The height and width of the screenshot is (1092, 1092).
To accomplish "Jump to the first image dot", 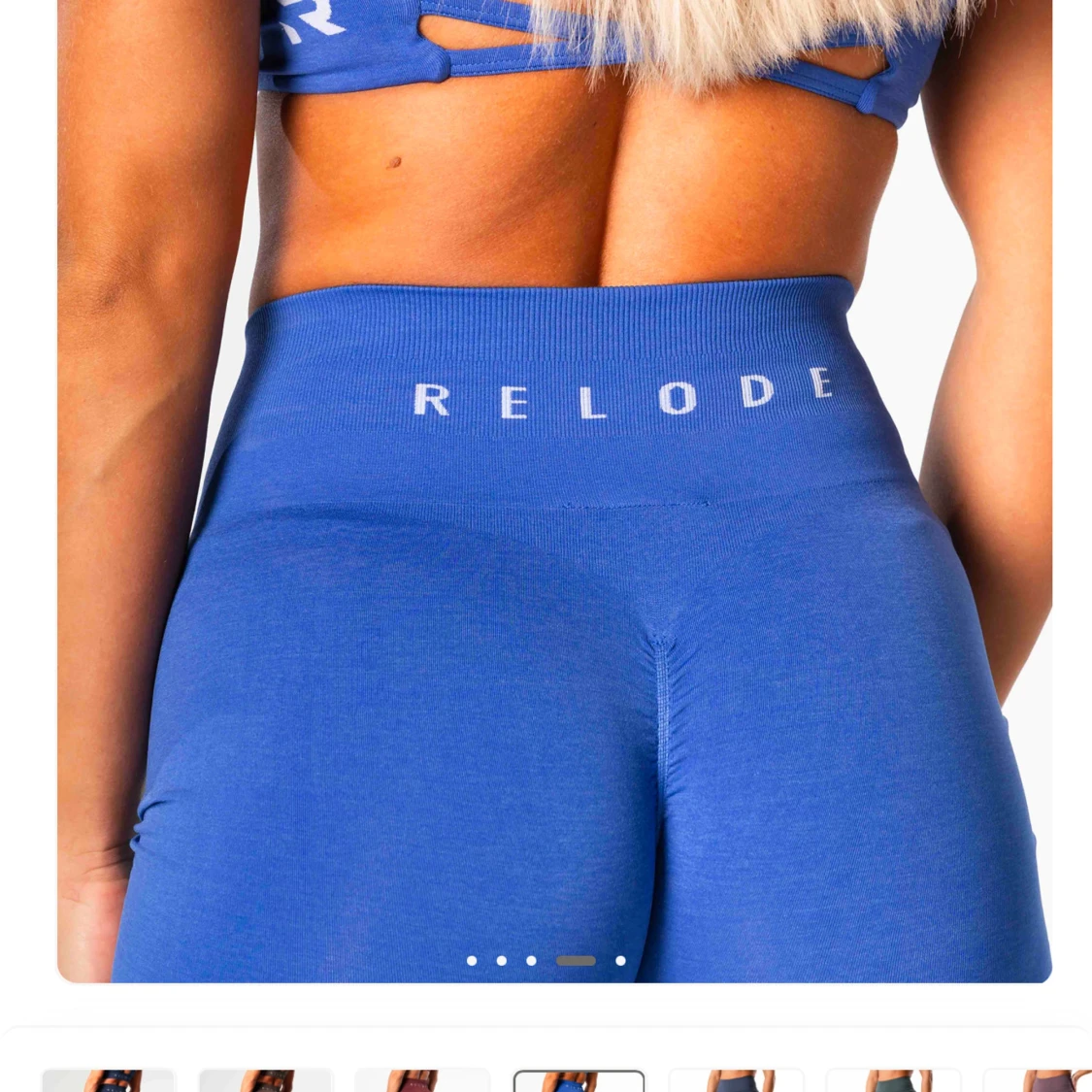I will [472, 961].
